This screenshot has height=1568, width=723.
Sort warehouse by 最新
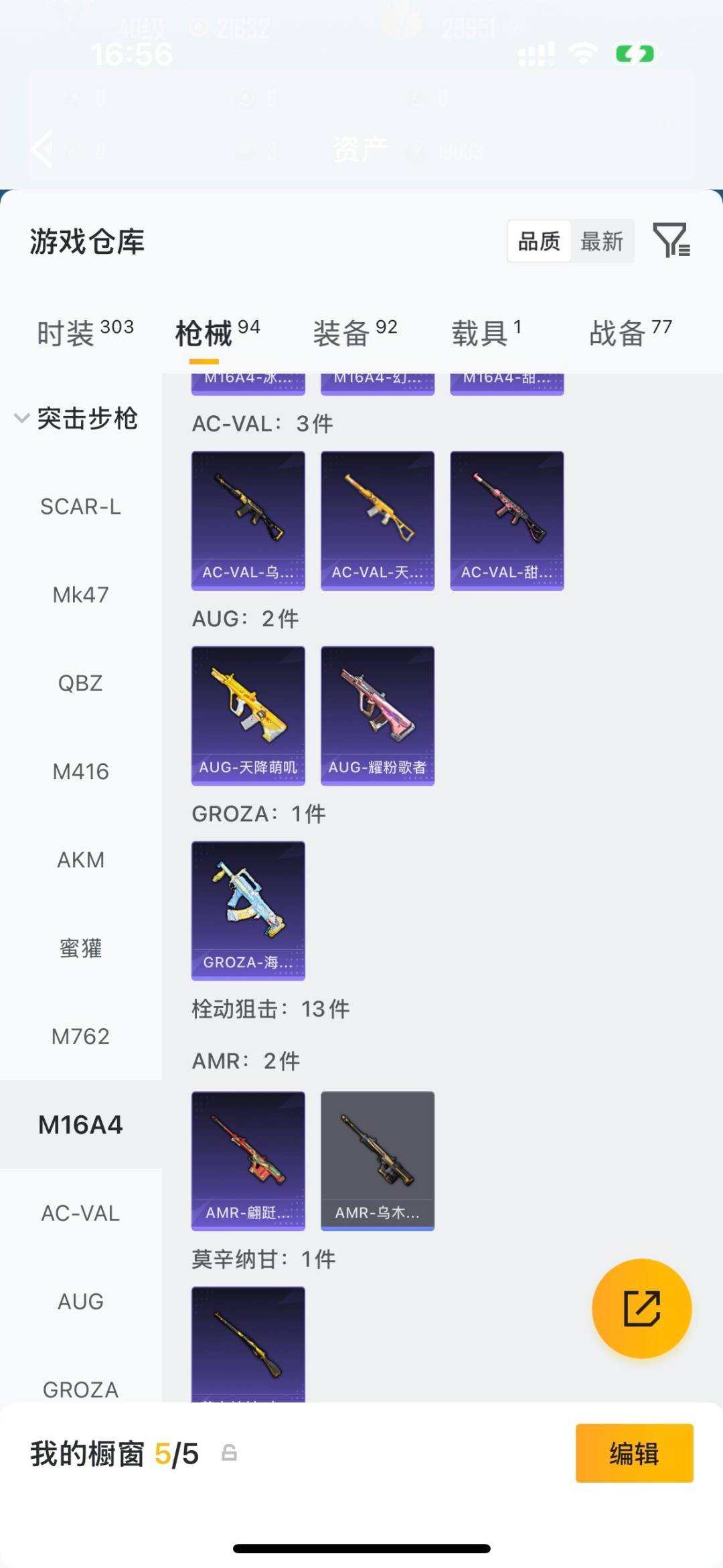pos(601,241)
